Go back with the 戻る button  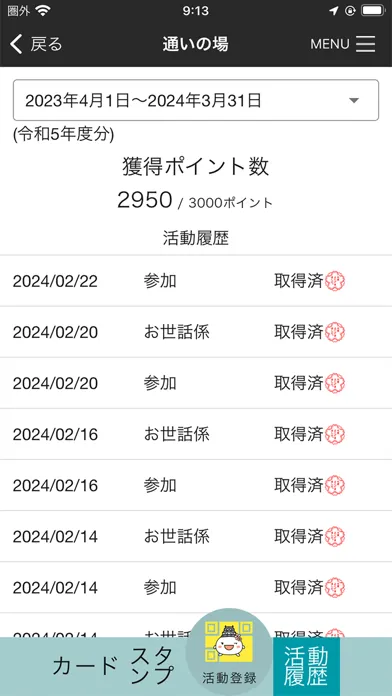[36, 44]
